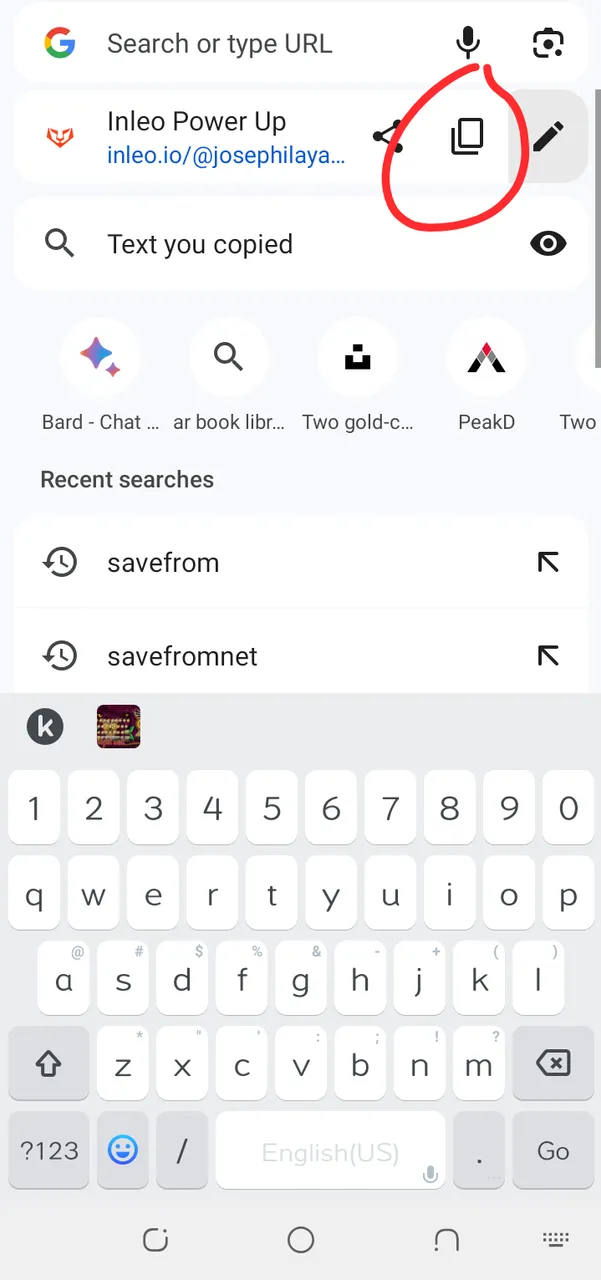Share the Inleo Power Up link
601x1280 pixels.
[x=387, y=137]
